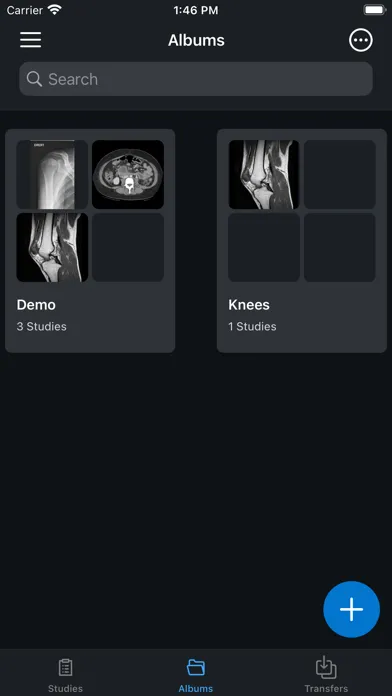Open the hamburger drawer menu
Image resolution: width=392 pixels, height=696 pixels.
pyautogui.click(x=31, y=40)
